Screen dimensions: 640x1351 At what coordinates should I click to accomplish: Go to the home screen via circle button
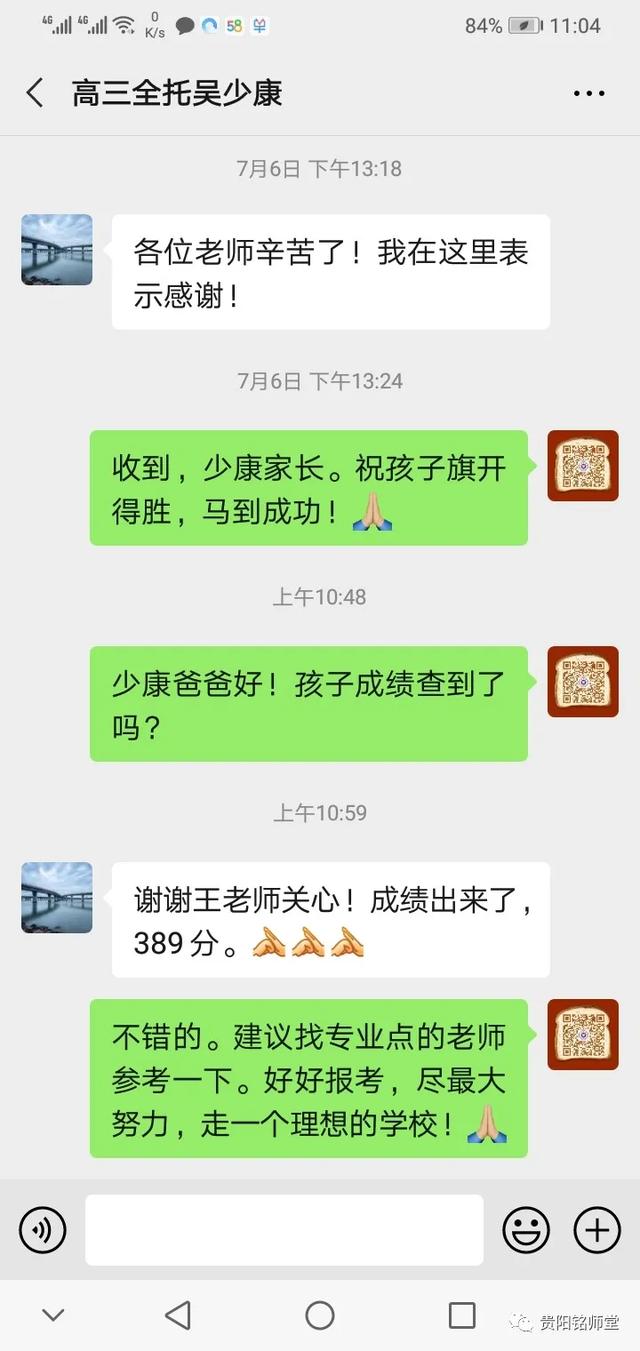pos(320,1315)
